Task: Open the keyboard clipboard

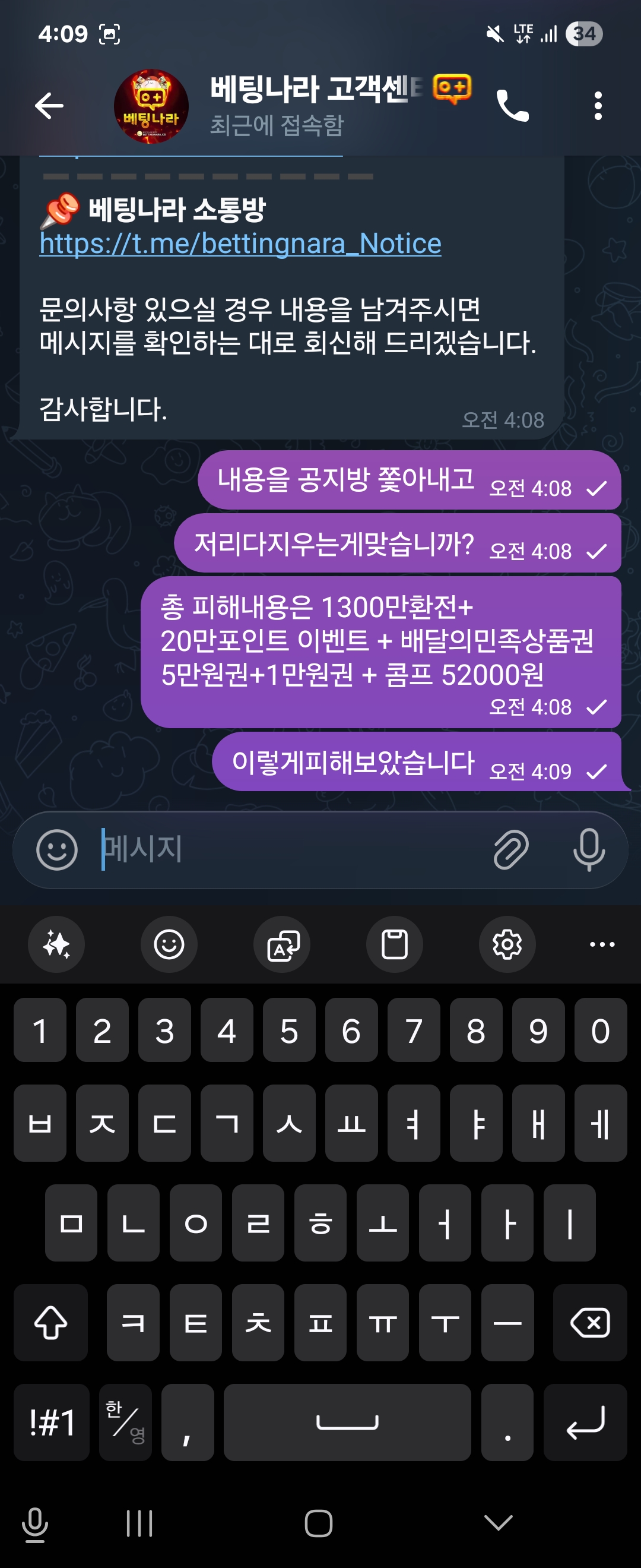Action: tap(394, 944)
